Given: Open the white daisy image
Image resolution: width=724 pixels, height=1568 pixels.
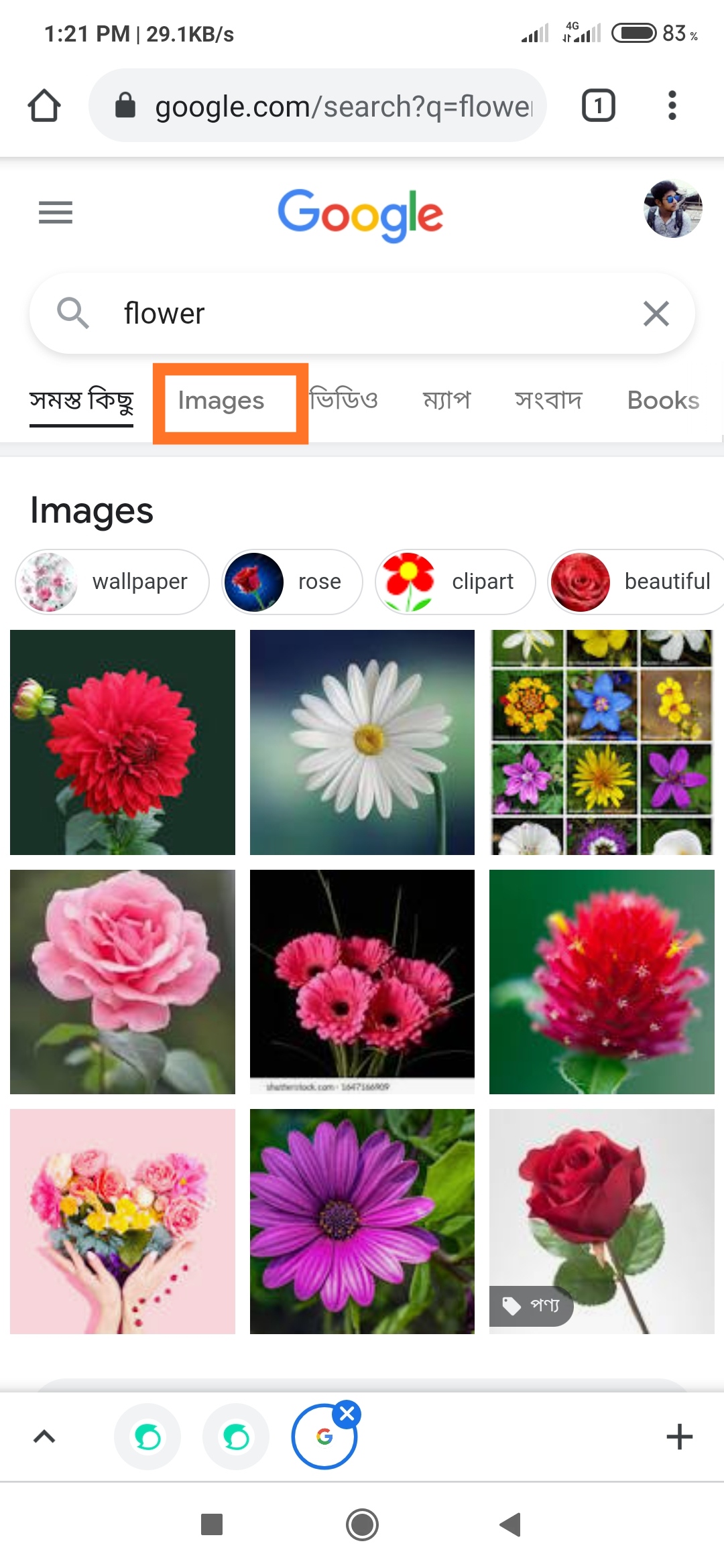Looking at the screenshot, I should [362, 742].
